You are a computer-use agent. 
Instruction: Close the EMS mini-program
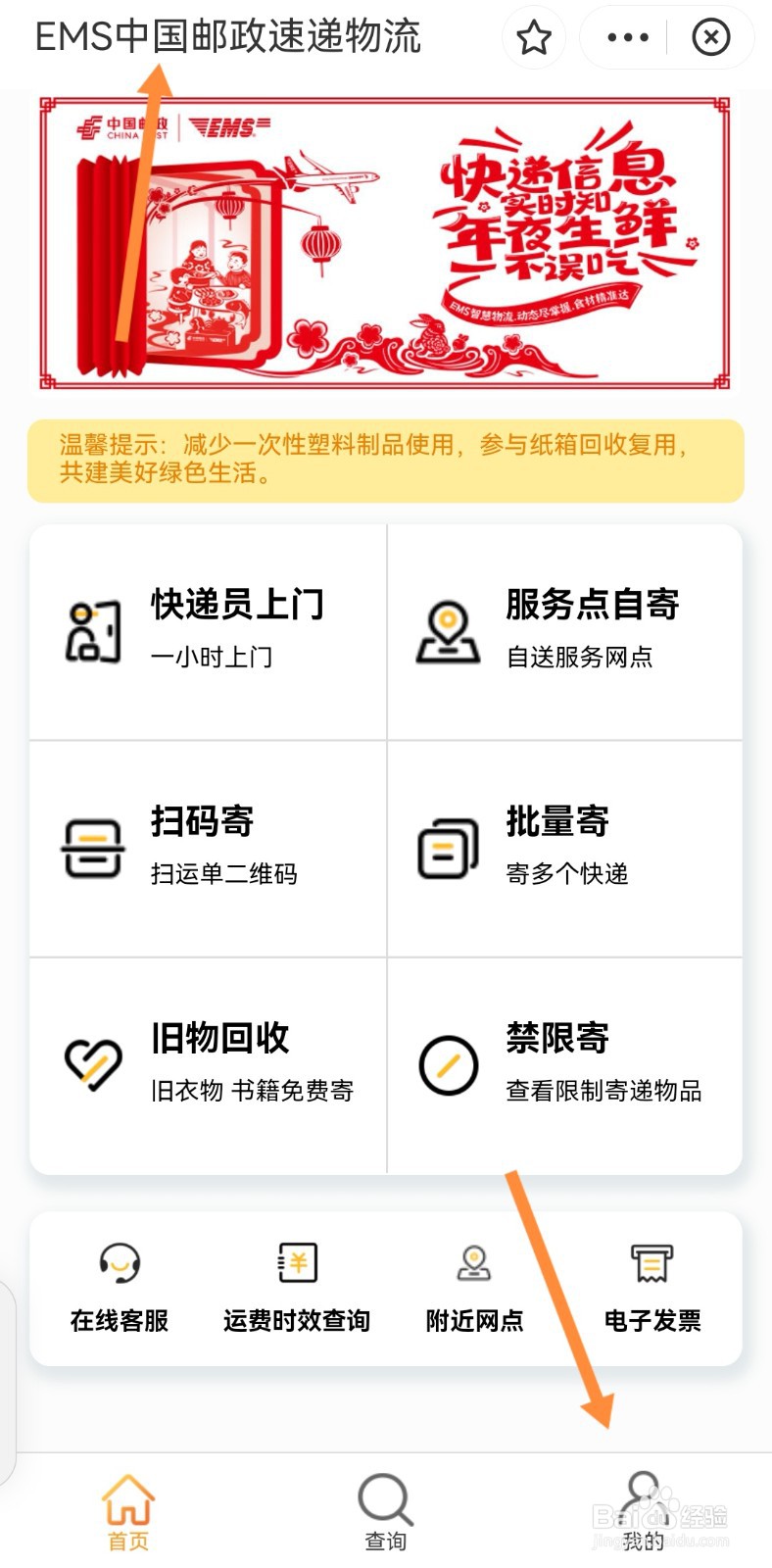711,37
